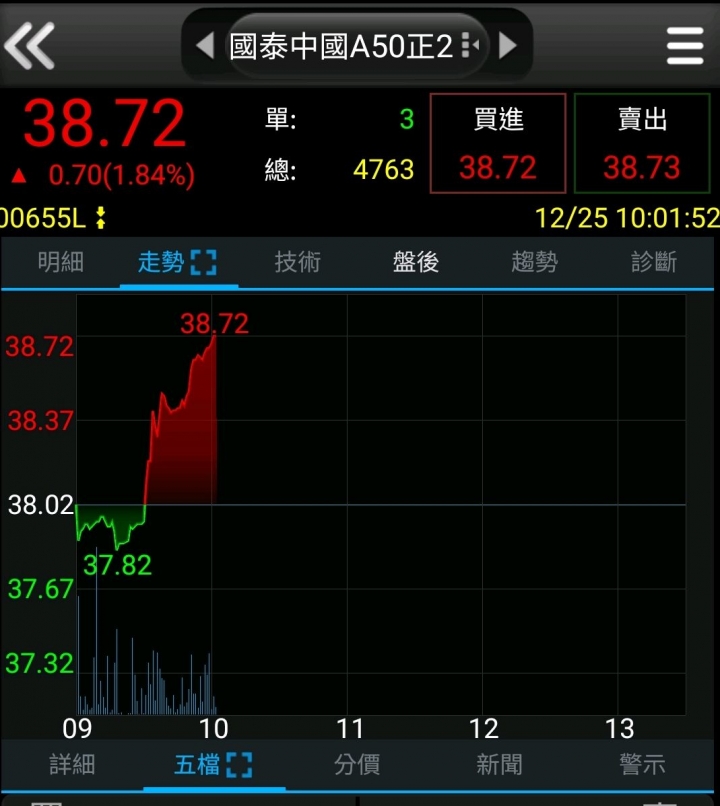Switch to the 盤後 tab
Image resolution: width=720 pixels, height=806 pixels.
pos(416,262)
